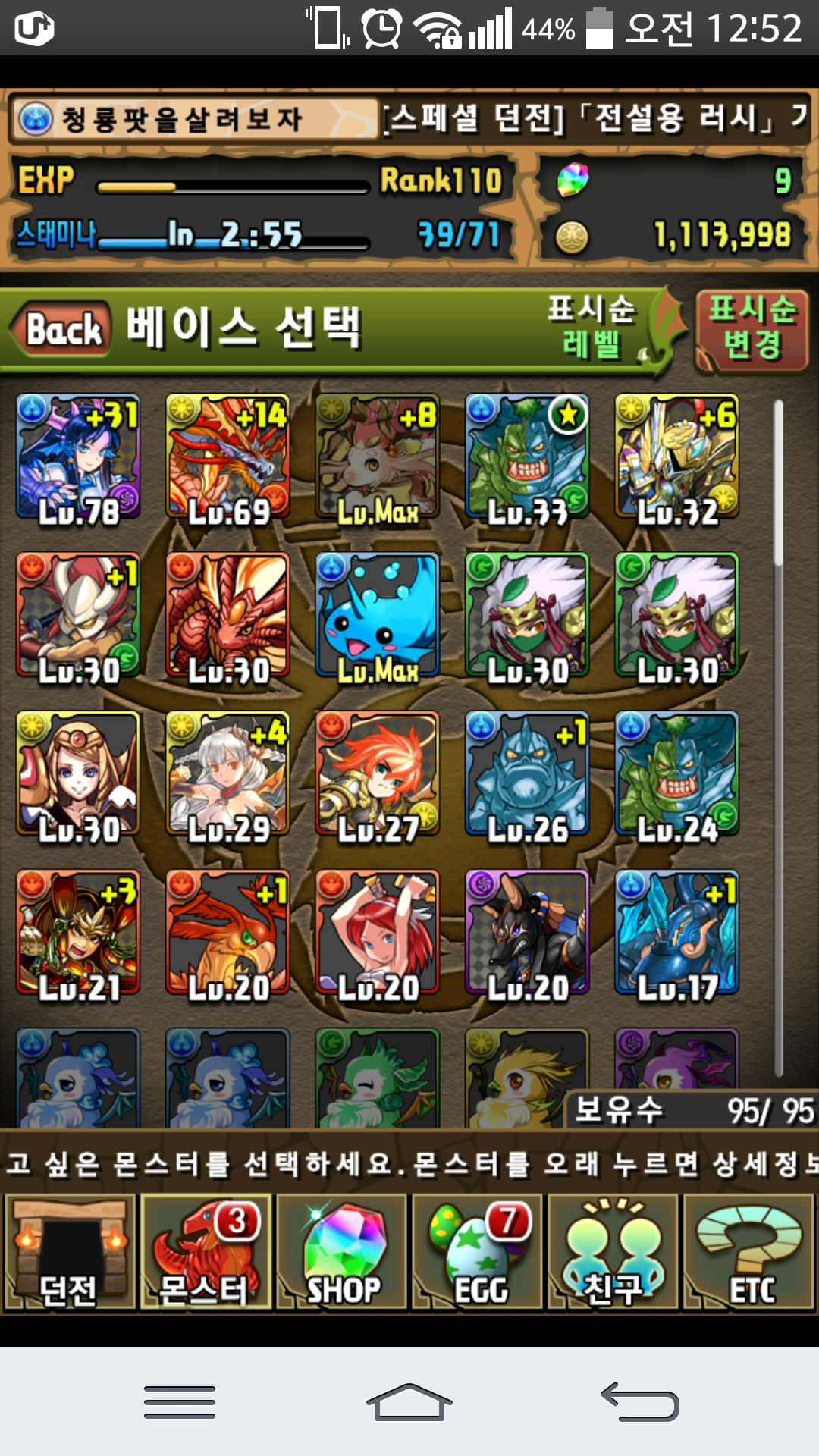Open the 던전 dungeon tab
This screenshot has height=1456, width=819.
click(x=69, y=1253)
